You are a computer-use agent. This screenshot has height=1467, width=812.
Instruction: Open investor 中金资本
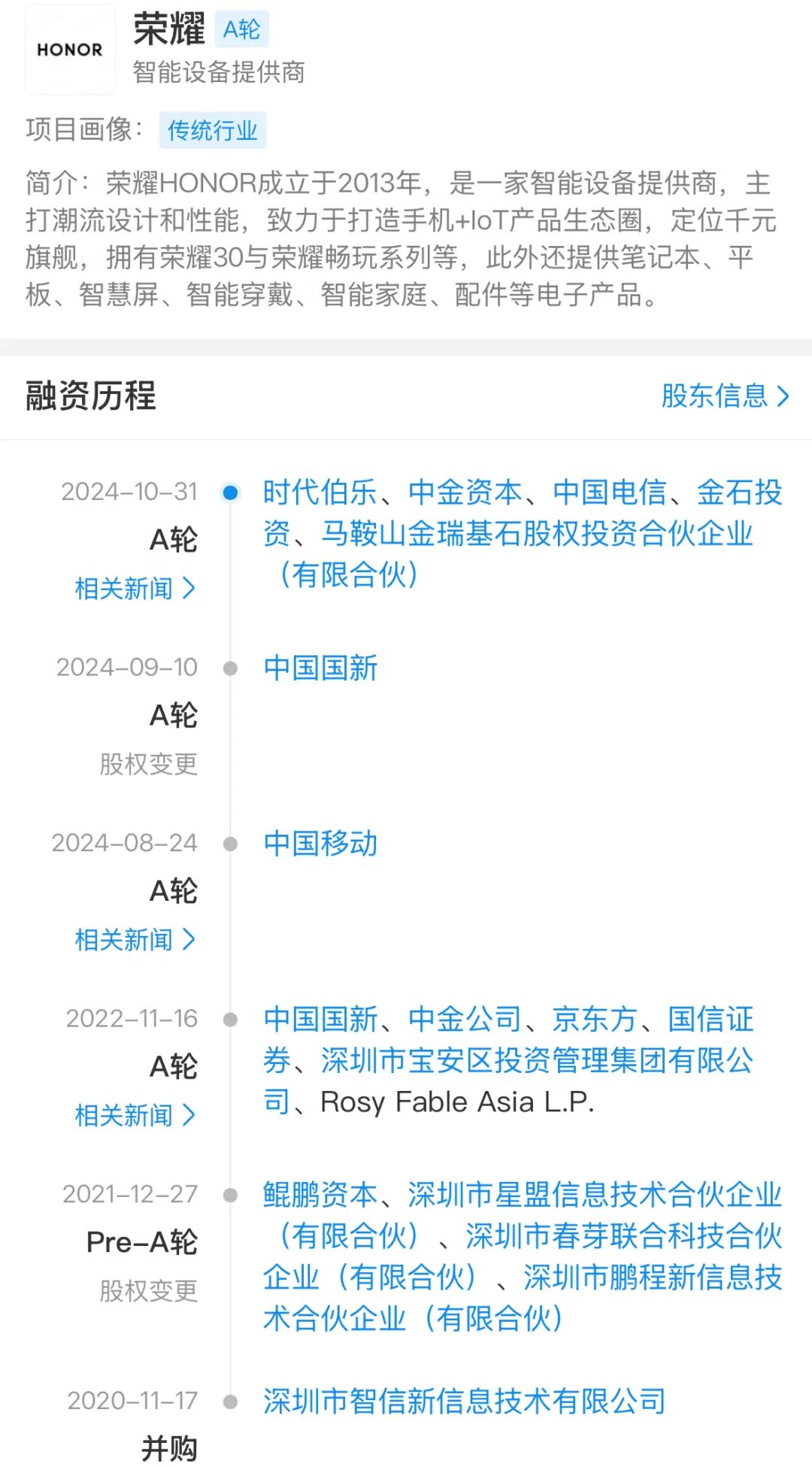point(465,493)
